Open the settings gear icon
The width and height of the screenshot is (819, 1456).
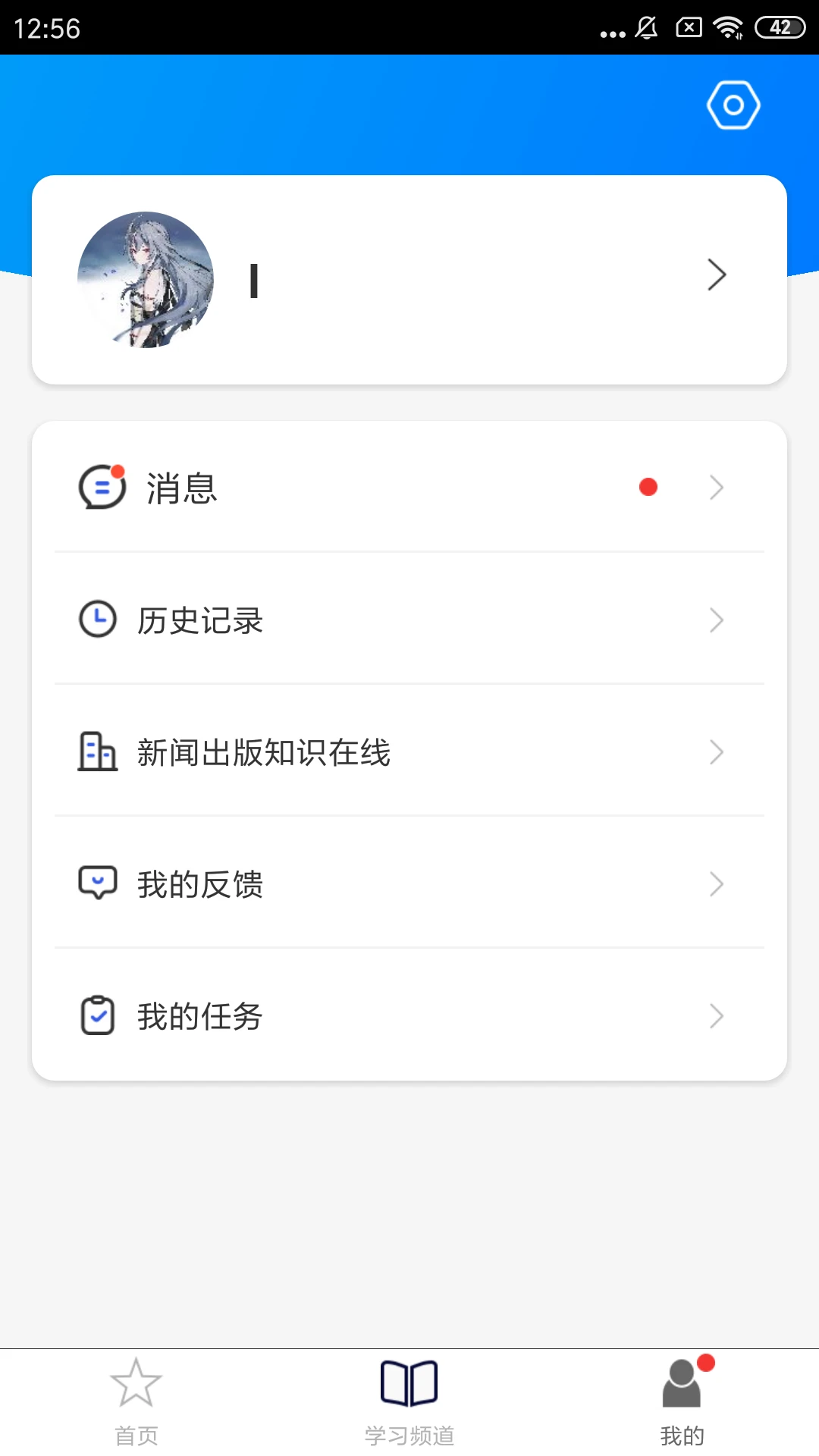732,104
